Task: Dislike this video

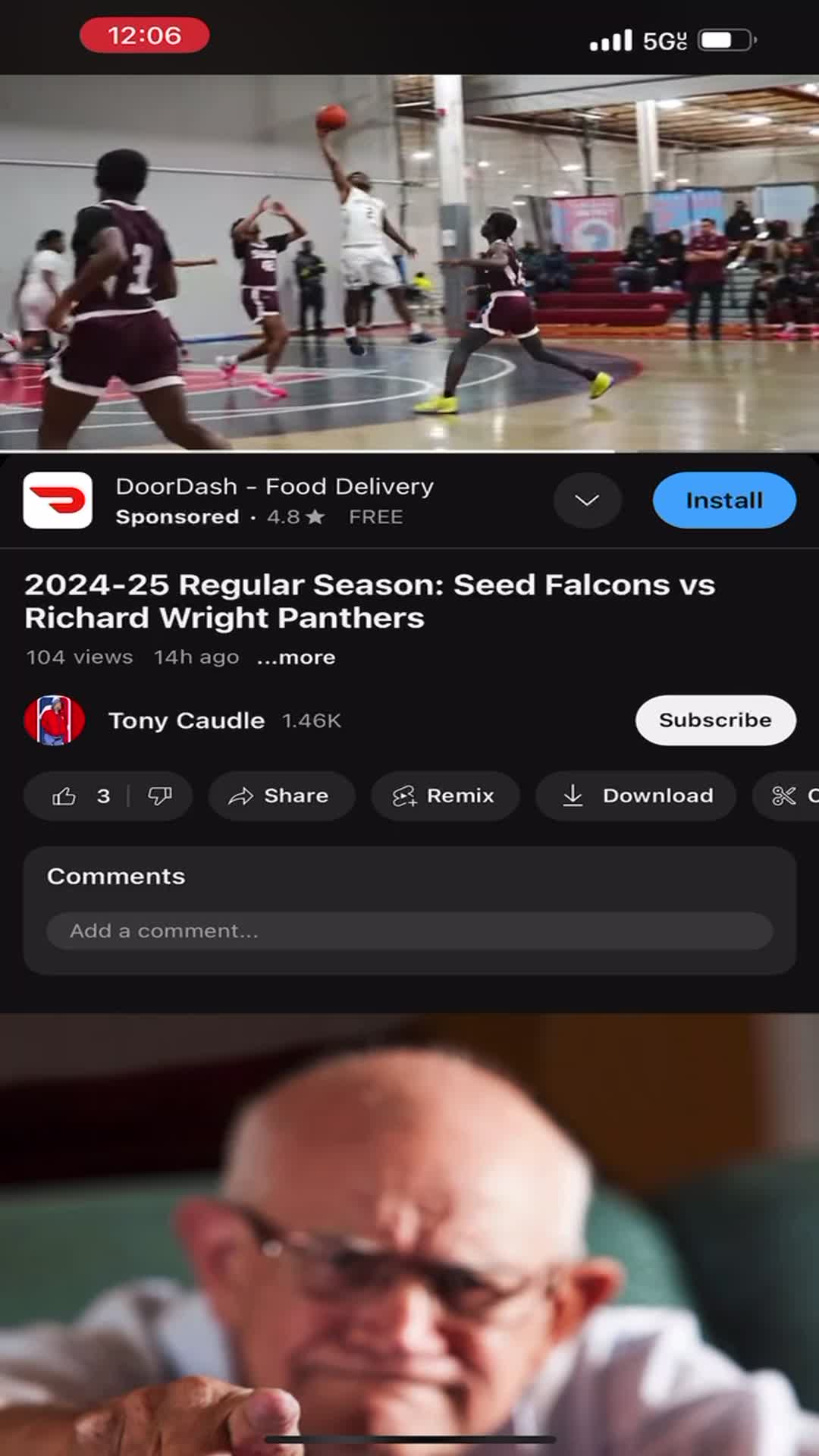Action: click(159, 795)
